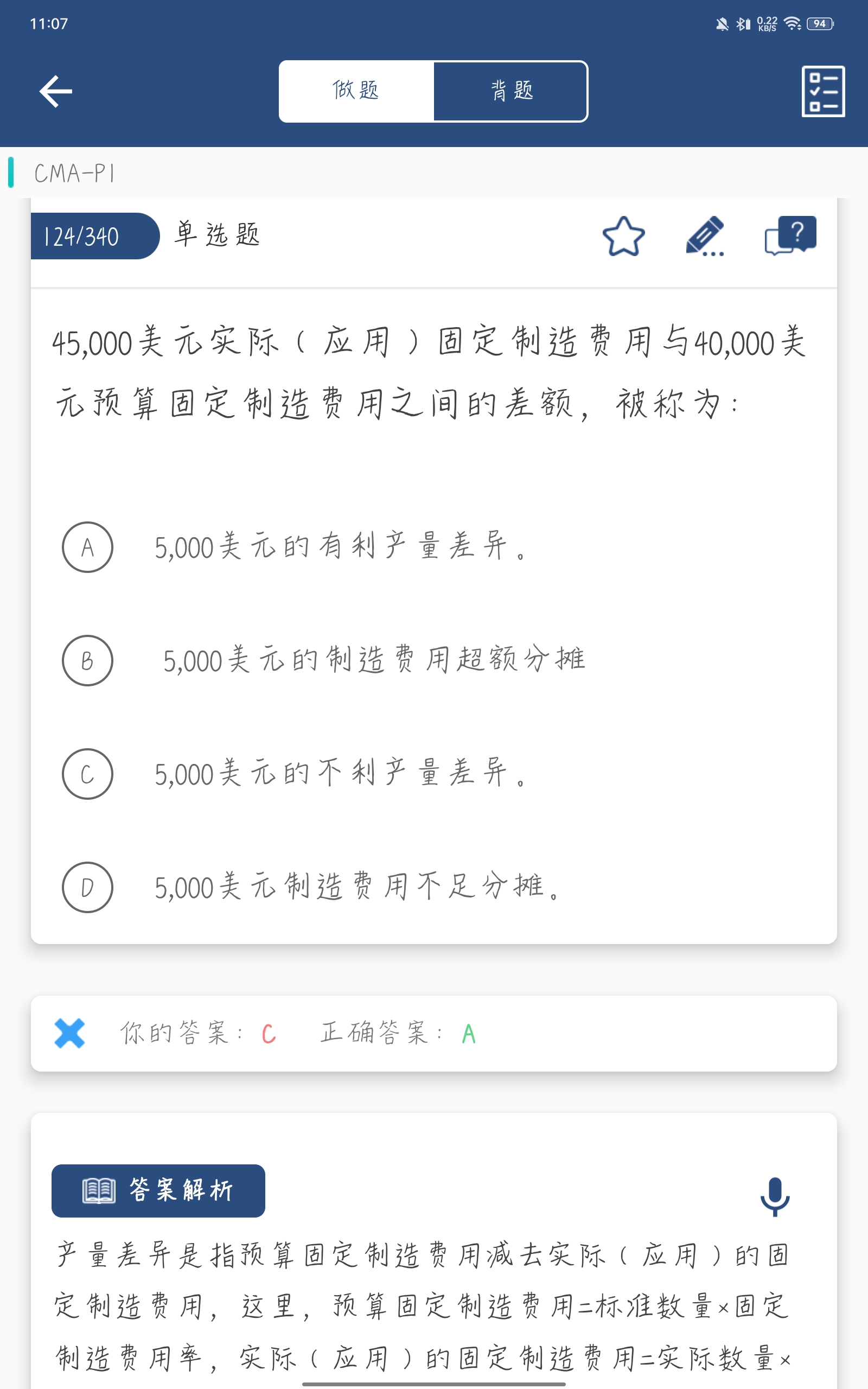Screen dimensions: 868x1389
Task: Open the question help chat icon
Action: point(790,235)
